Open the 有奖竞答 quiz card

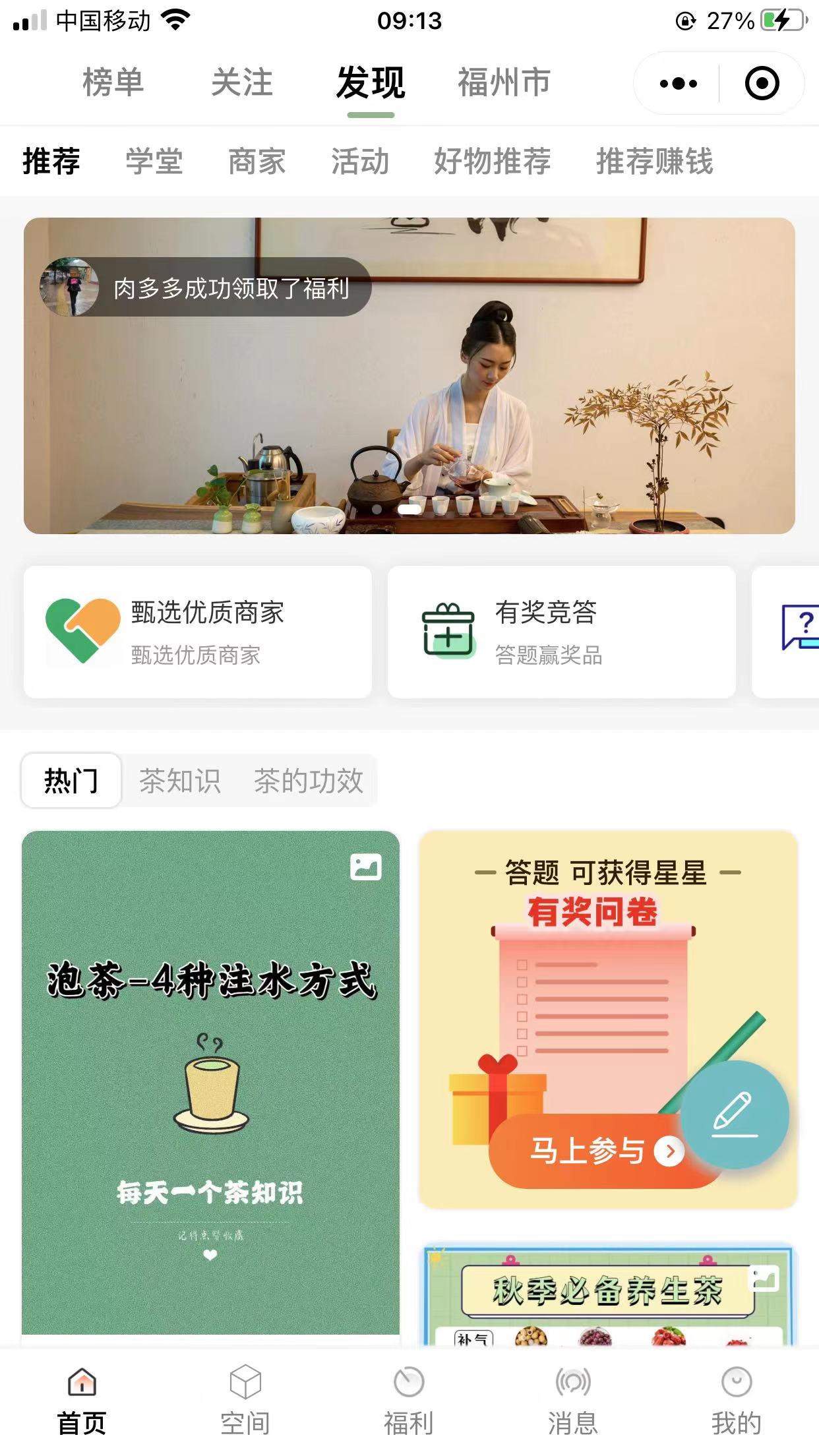coord(561,632)
